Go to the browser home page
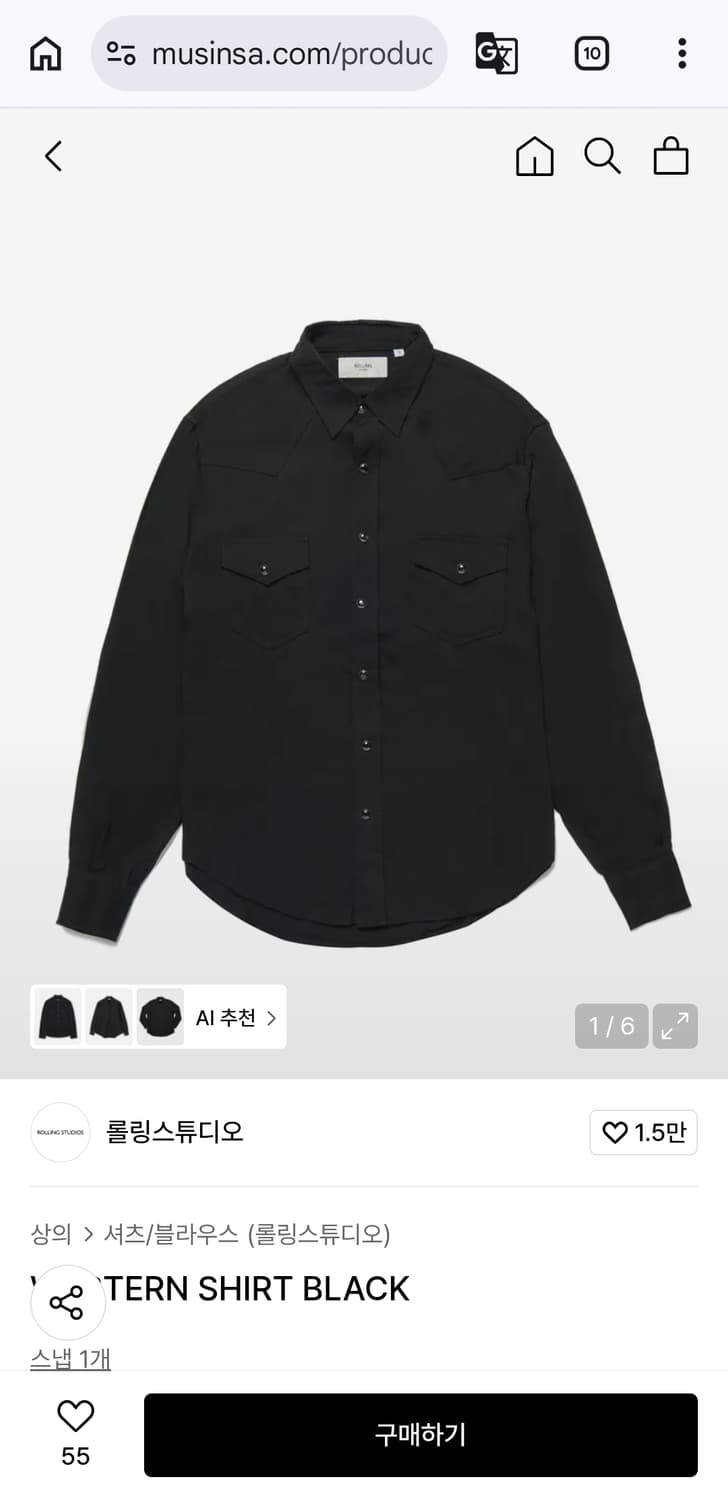This screenshot has height=1500, width=728. coord(45,53)
